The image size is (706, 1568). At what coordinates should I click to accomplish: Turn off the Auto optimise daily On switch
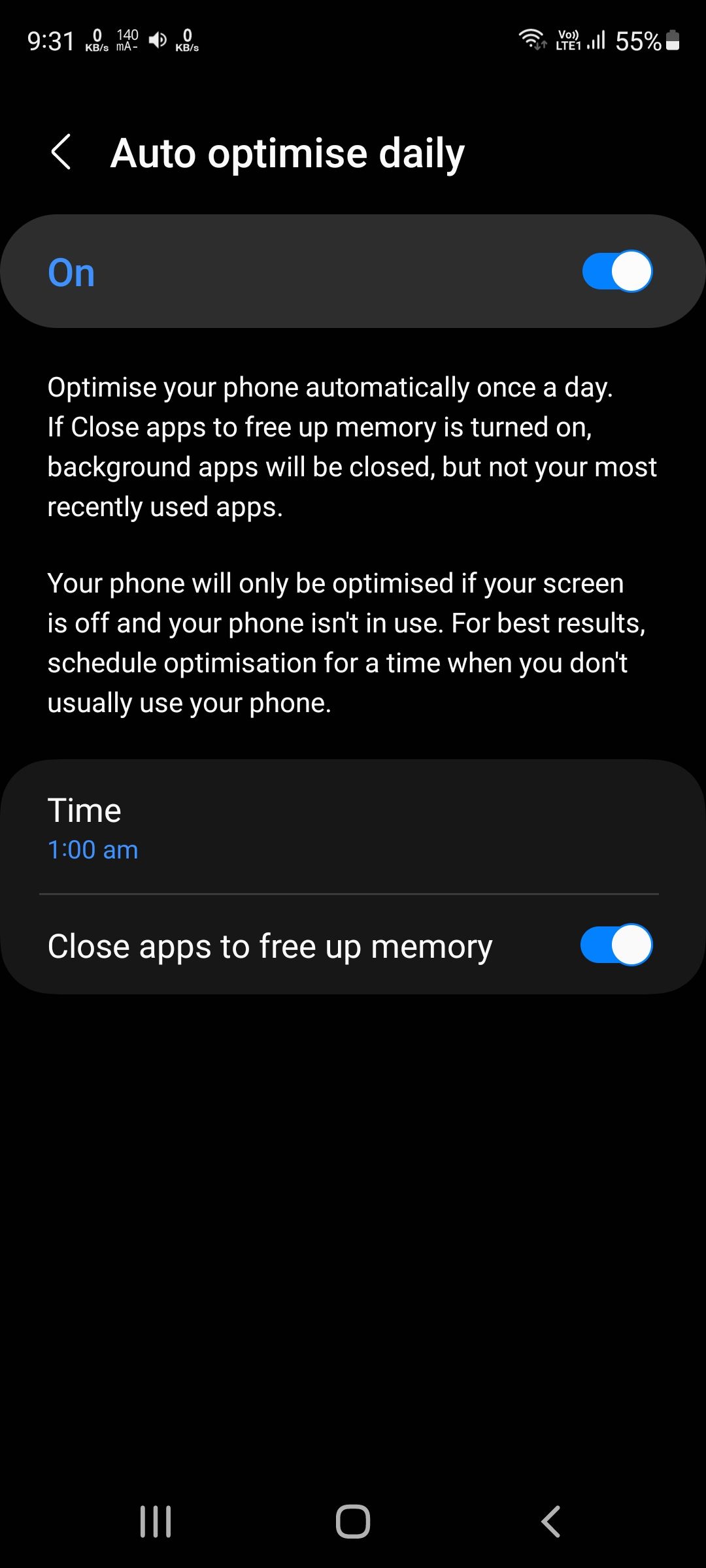tap(617, 270)
